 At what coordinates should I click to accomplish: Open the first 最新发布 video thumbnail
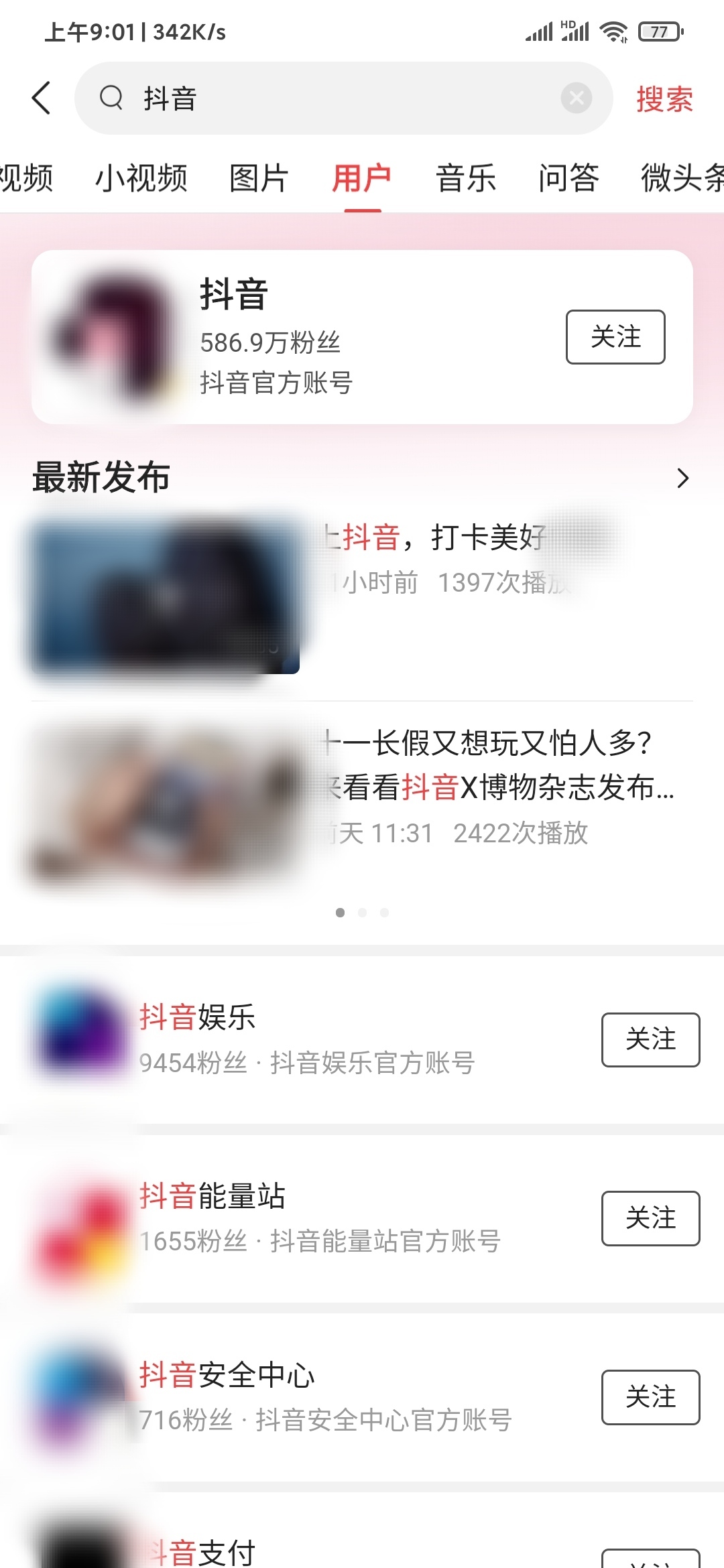[x=164, y=596]
